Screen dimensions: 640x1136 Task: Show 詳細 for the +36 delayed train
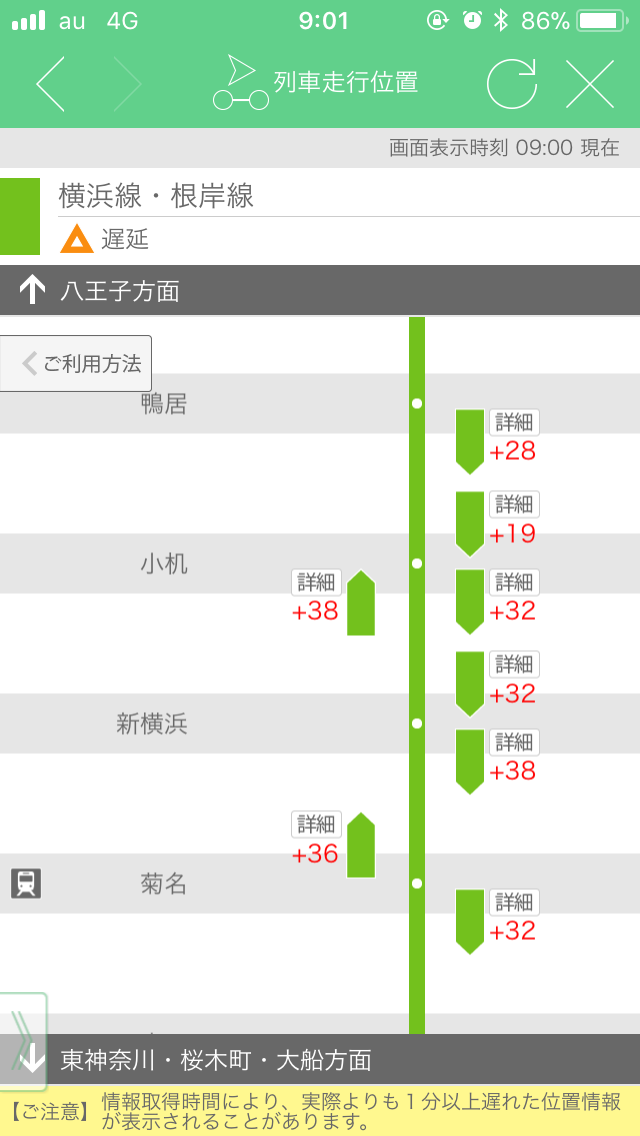point(316,824)
